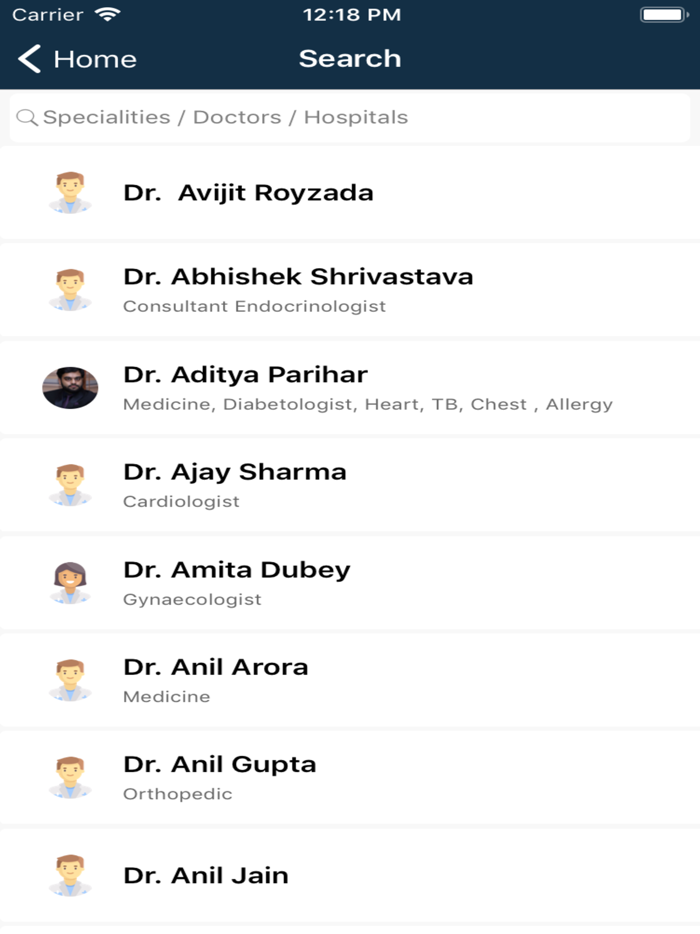Open Dr. Anil Arora's Medicine entry
The height and width of the screenshot is (934, 700).
350,679
